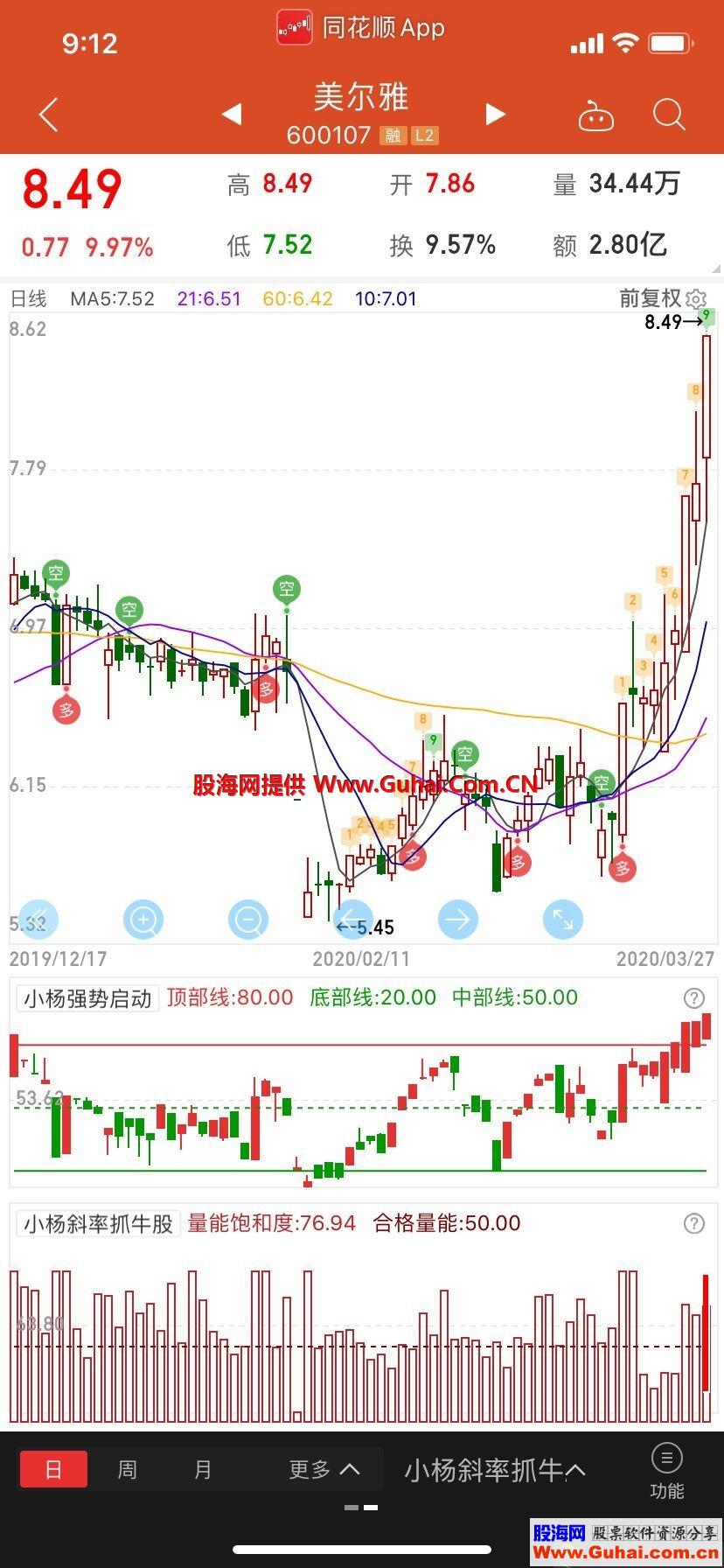The image size is (724, 1568).
Task: Expand the 更多 period options
Action: [x=324, y=1469]
